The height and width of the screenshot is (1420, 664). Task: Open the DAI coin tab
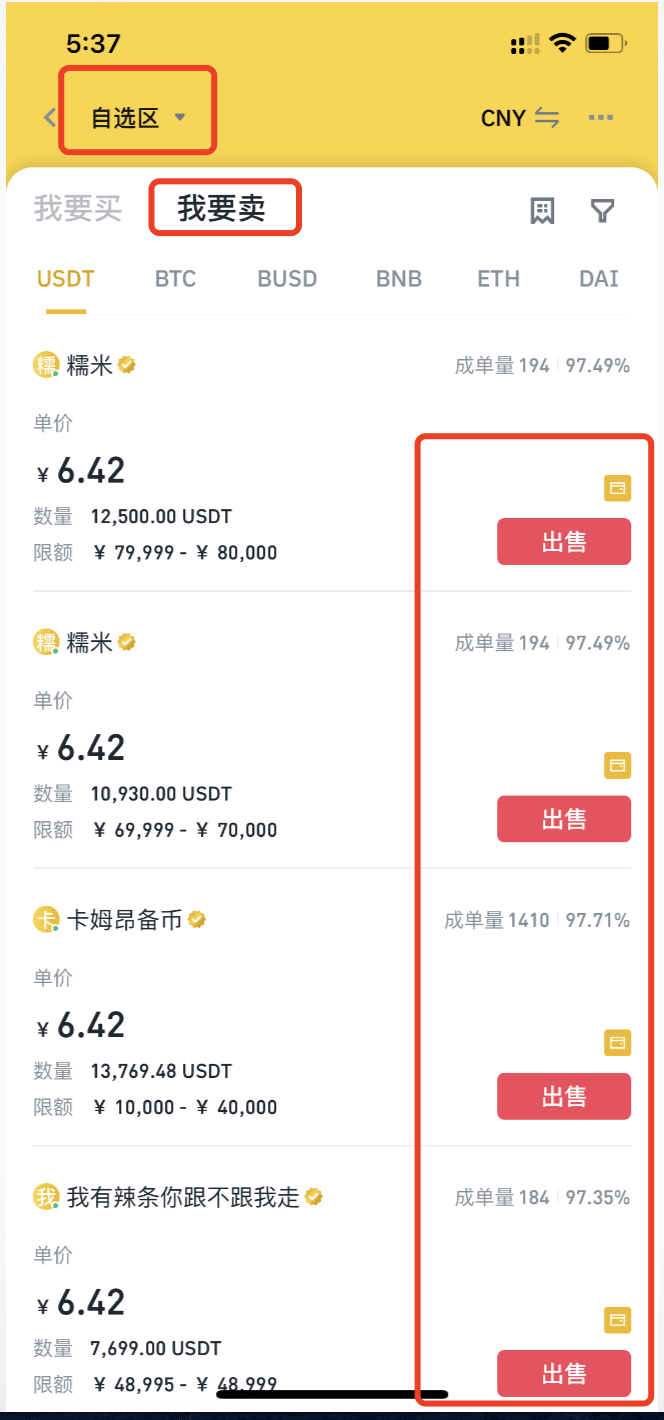599,279
